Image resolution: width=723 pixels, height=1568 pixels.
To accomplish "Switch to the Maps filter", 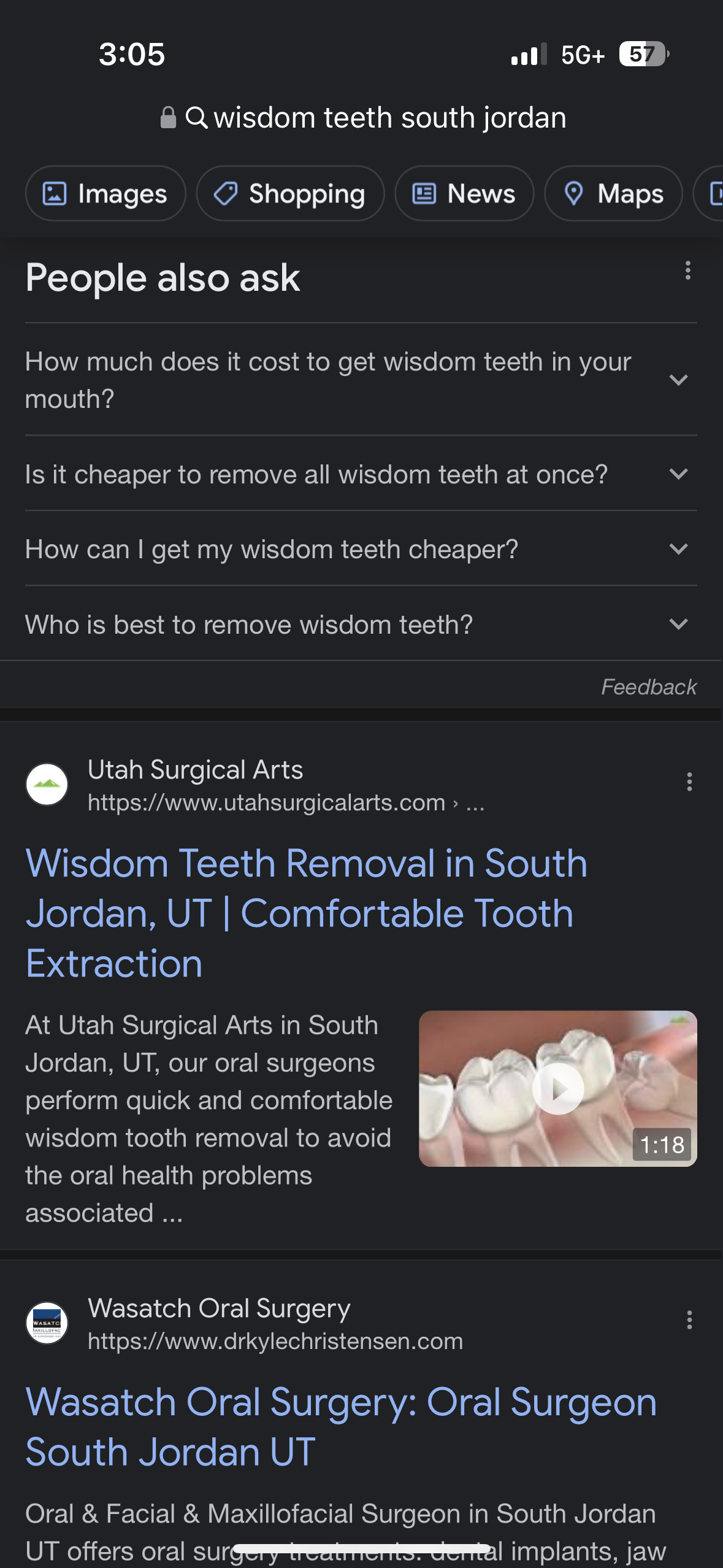I will point(613,194).
